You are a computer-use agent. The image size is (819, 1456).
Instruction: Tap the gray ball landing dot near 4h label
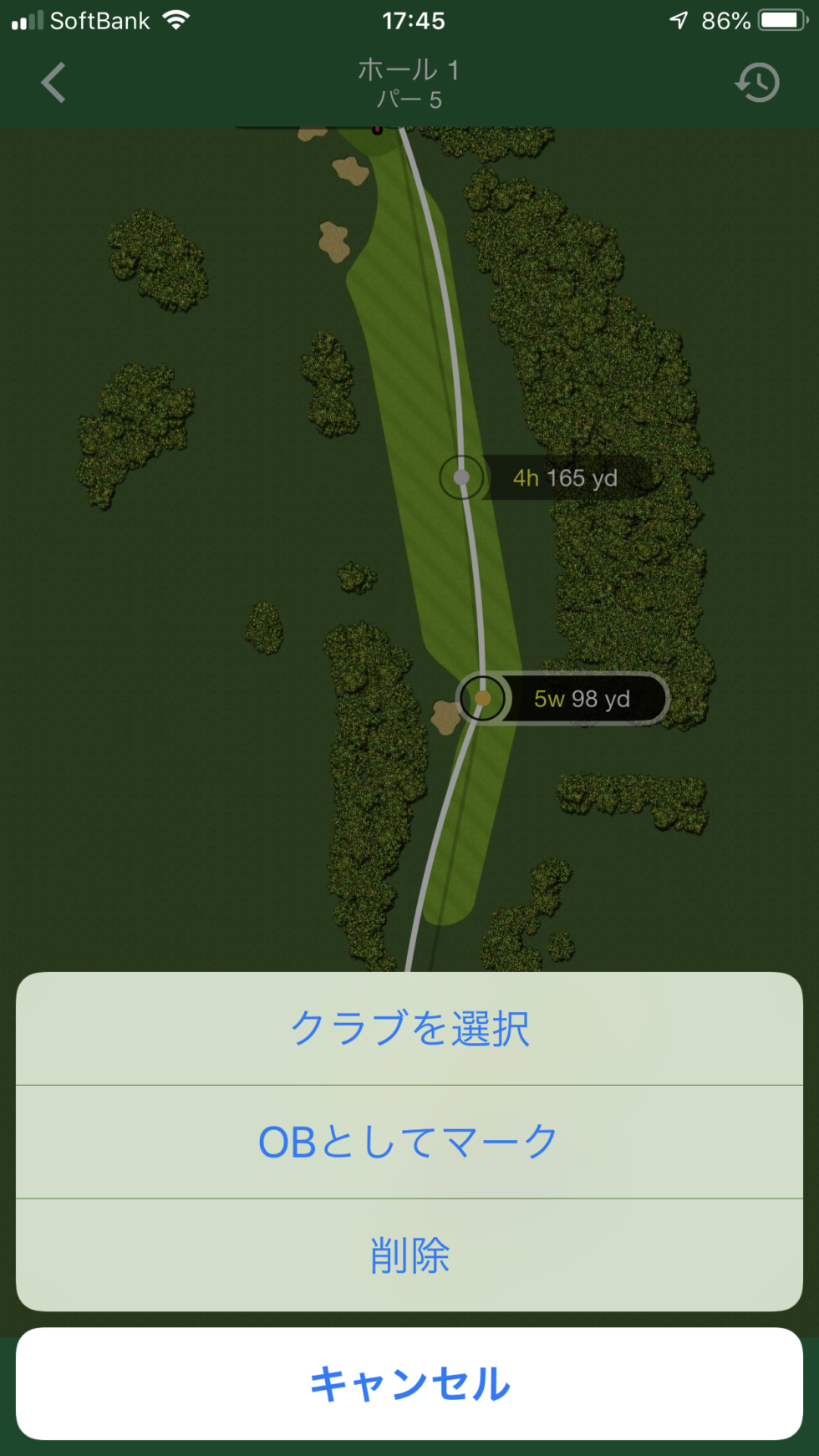pyautogui.click(x=460, y=476)
